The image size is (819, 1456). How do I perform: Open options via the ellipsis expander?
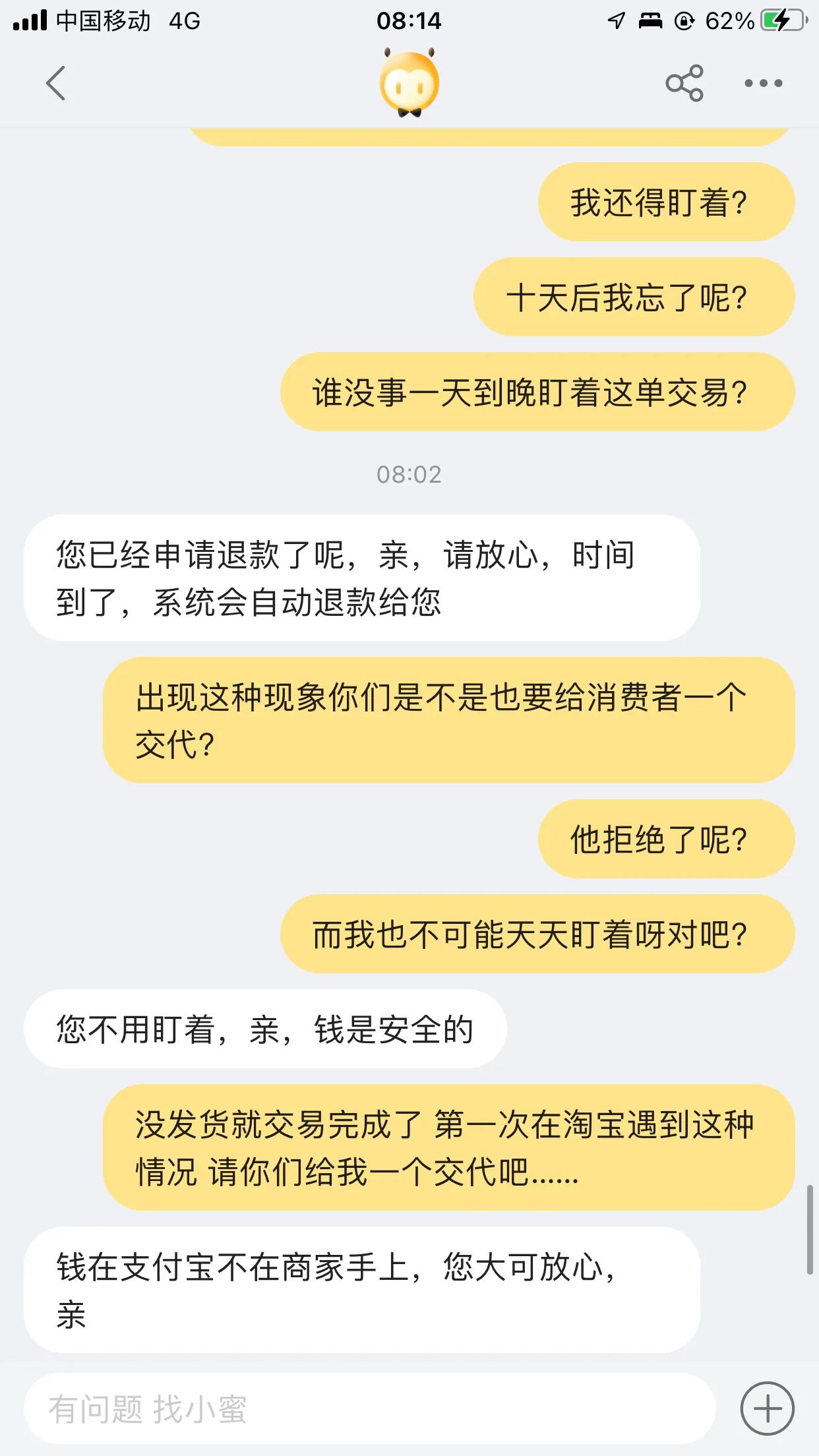click(762, 84)
